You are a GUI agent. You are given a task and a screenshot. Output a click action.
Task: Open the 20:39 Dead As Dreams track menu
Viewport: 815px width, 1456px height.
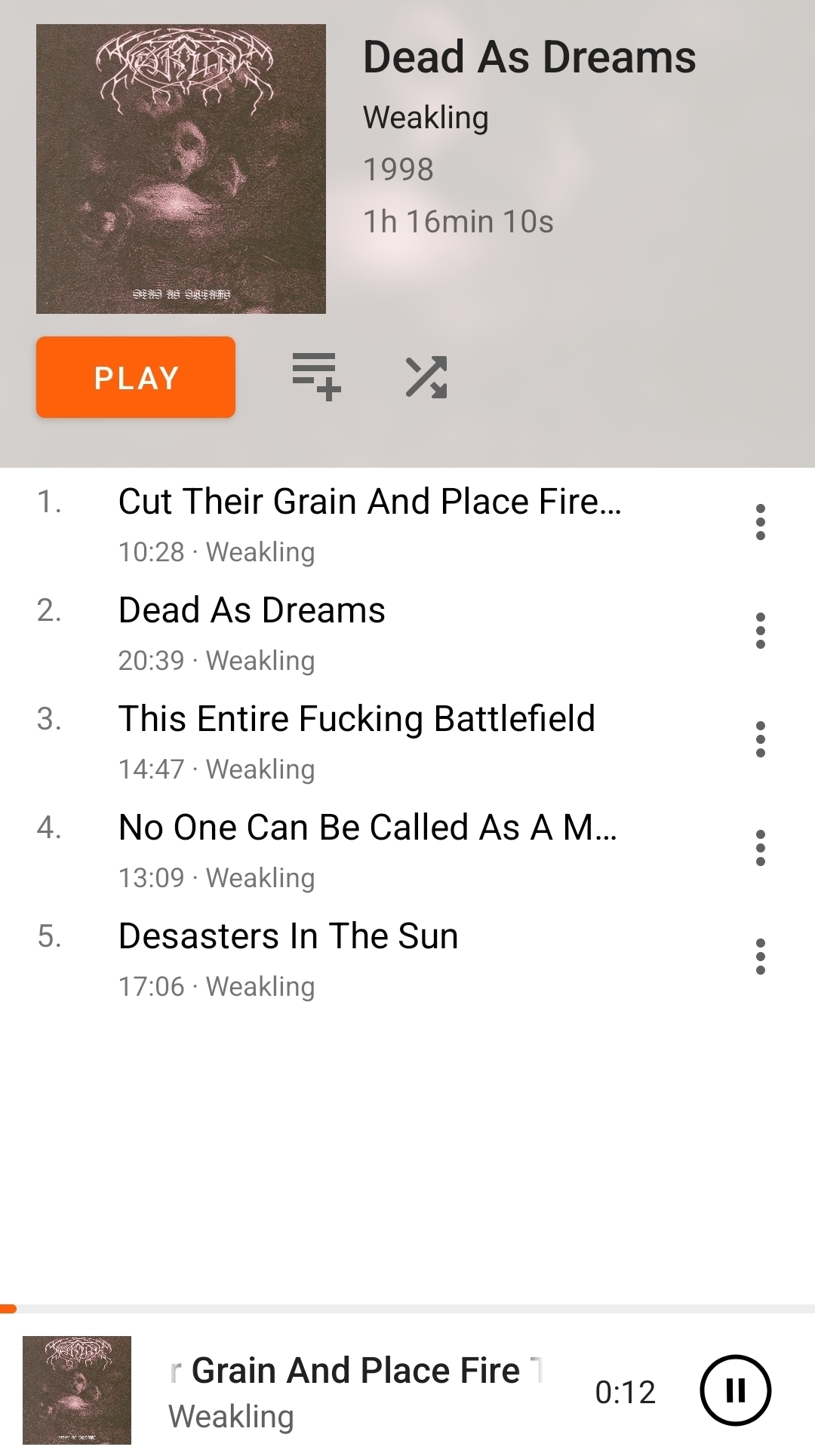760,631
